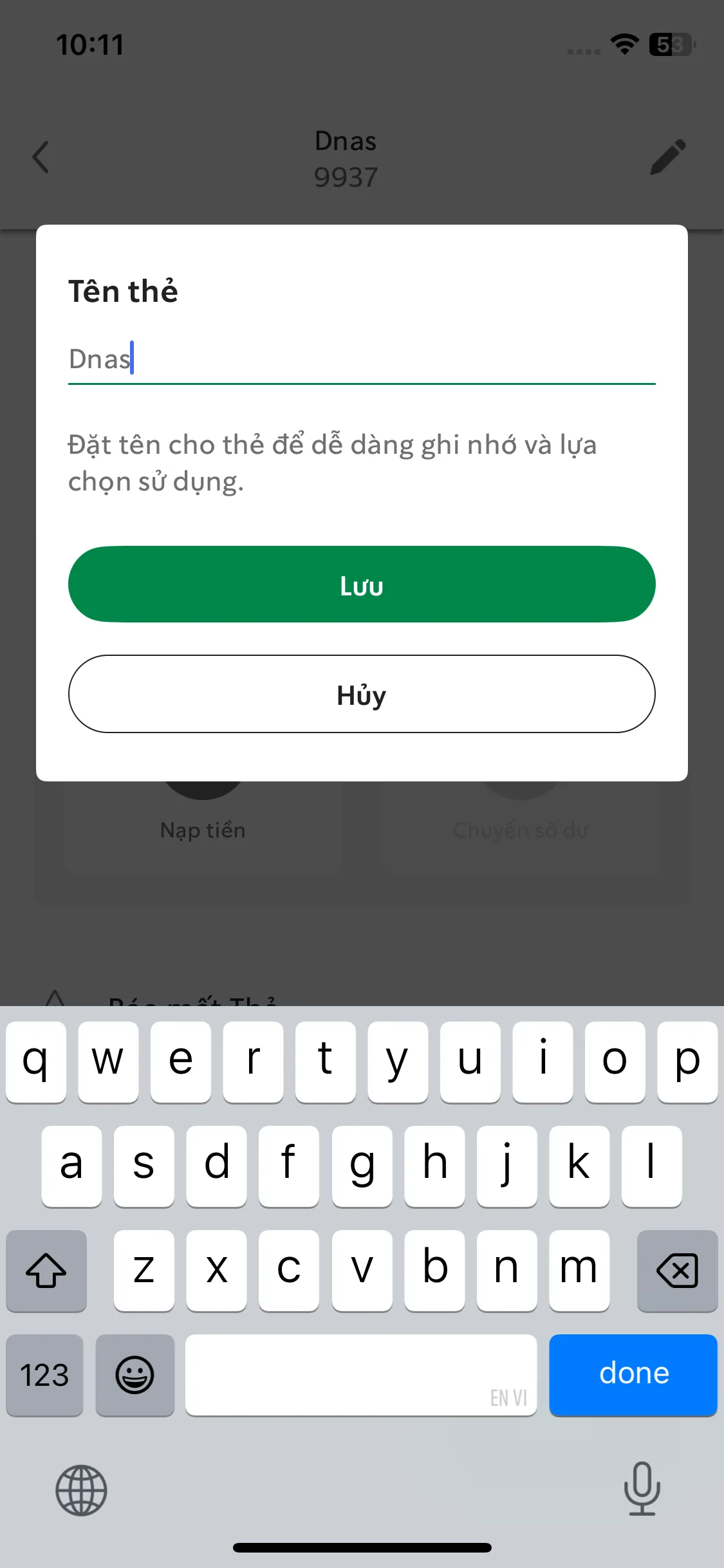Cancel with the Hủy button
724x1568 pixels.
coord(362,694)
